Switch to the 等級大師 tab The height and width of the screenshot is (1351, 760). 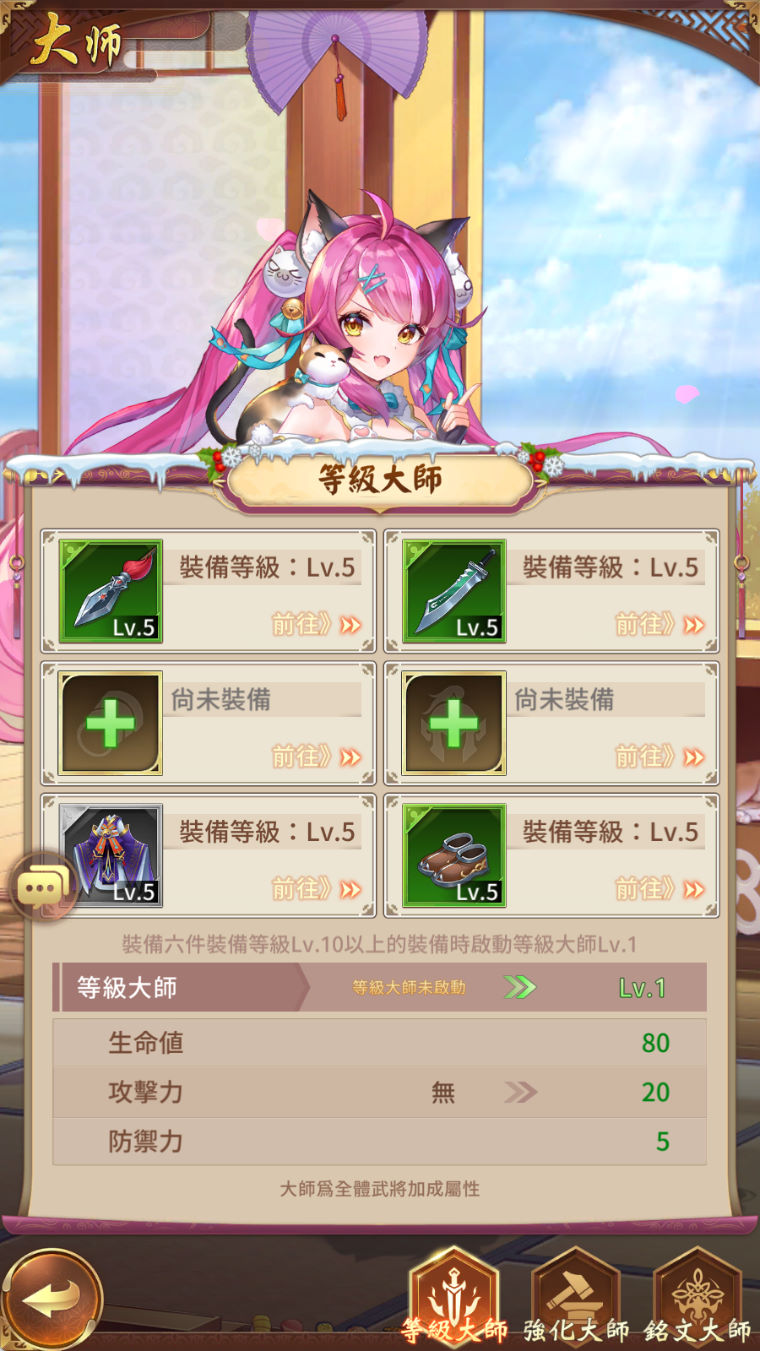coord(454,1297)
